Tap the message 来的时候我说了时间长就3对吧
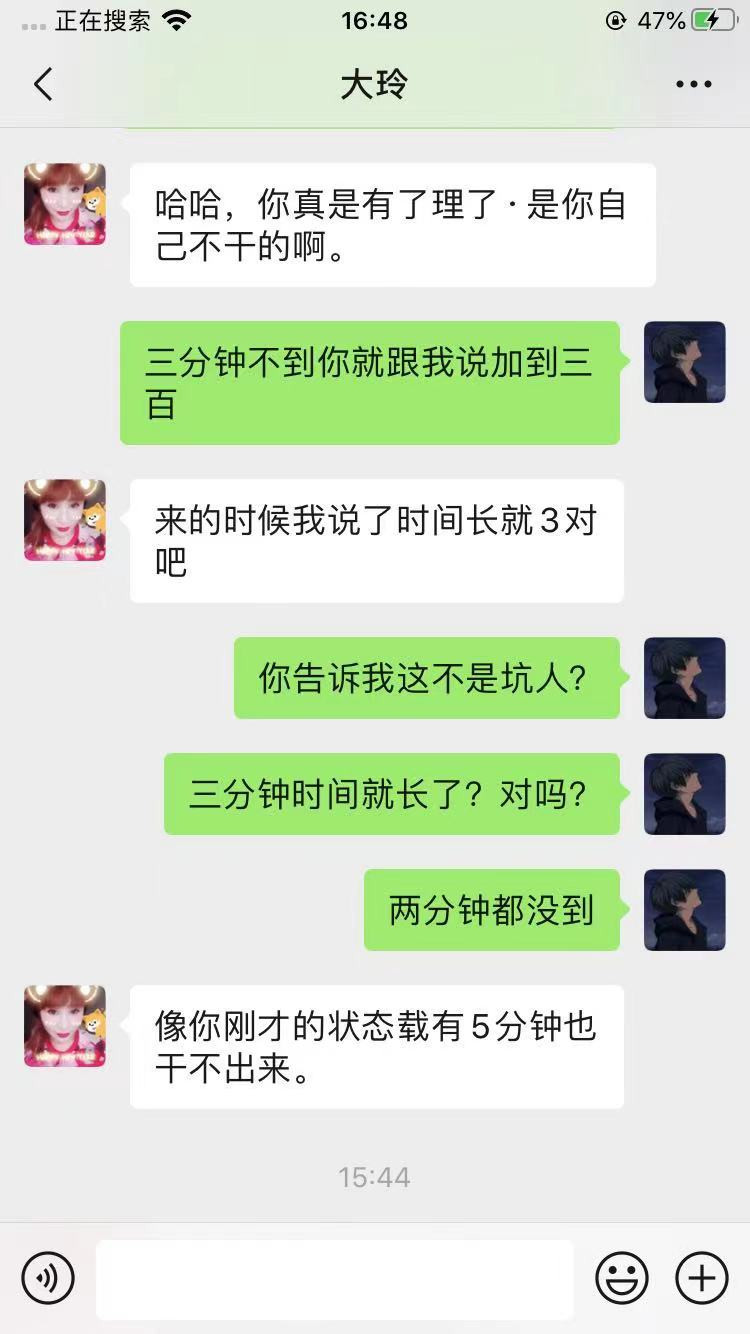 point(375,540)
